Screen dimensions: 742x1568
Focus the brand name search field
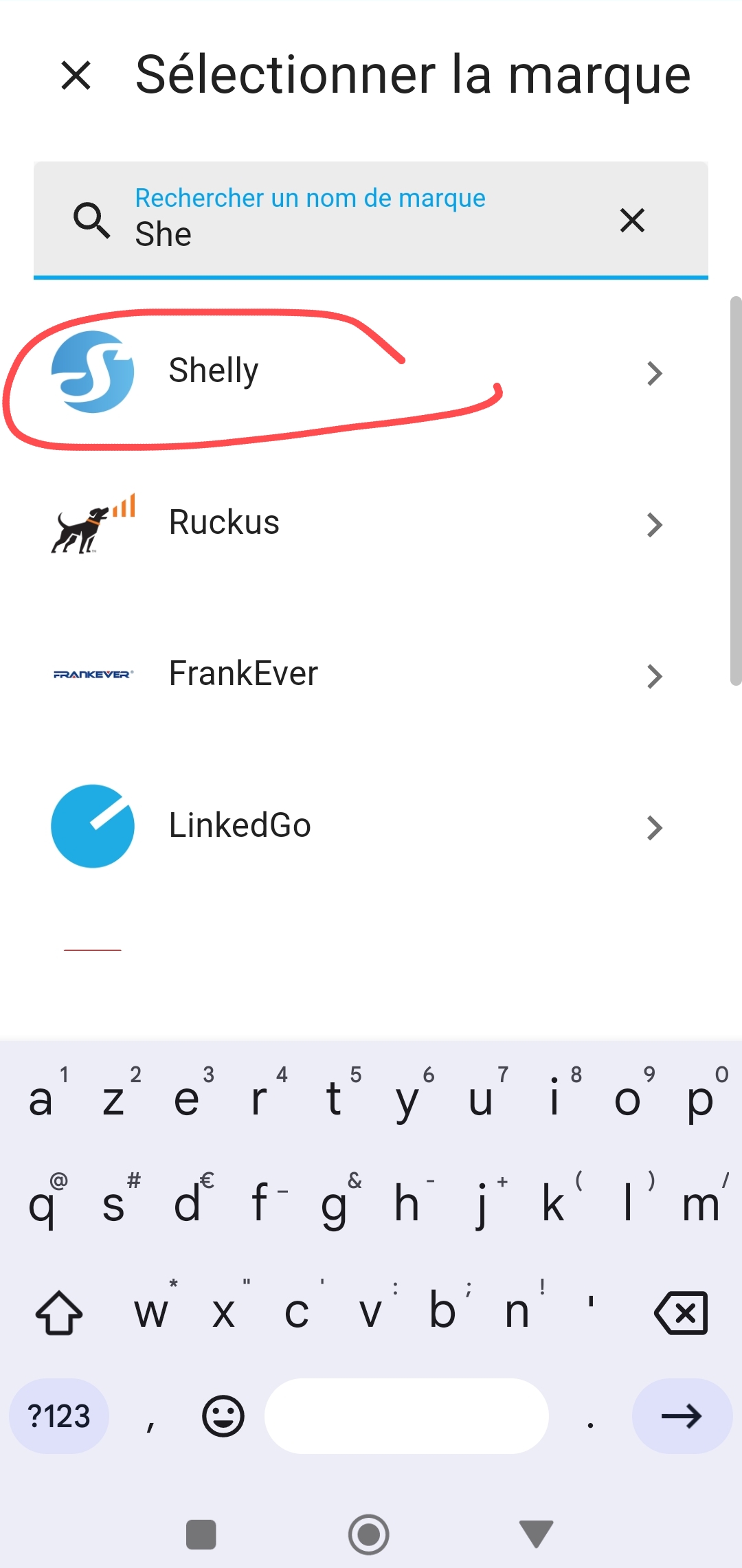tap(371, 220)
